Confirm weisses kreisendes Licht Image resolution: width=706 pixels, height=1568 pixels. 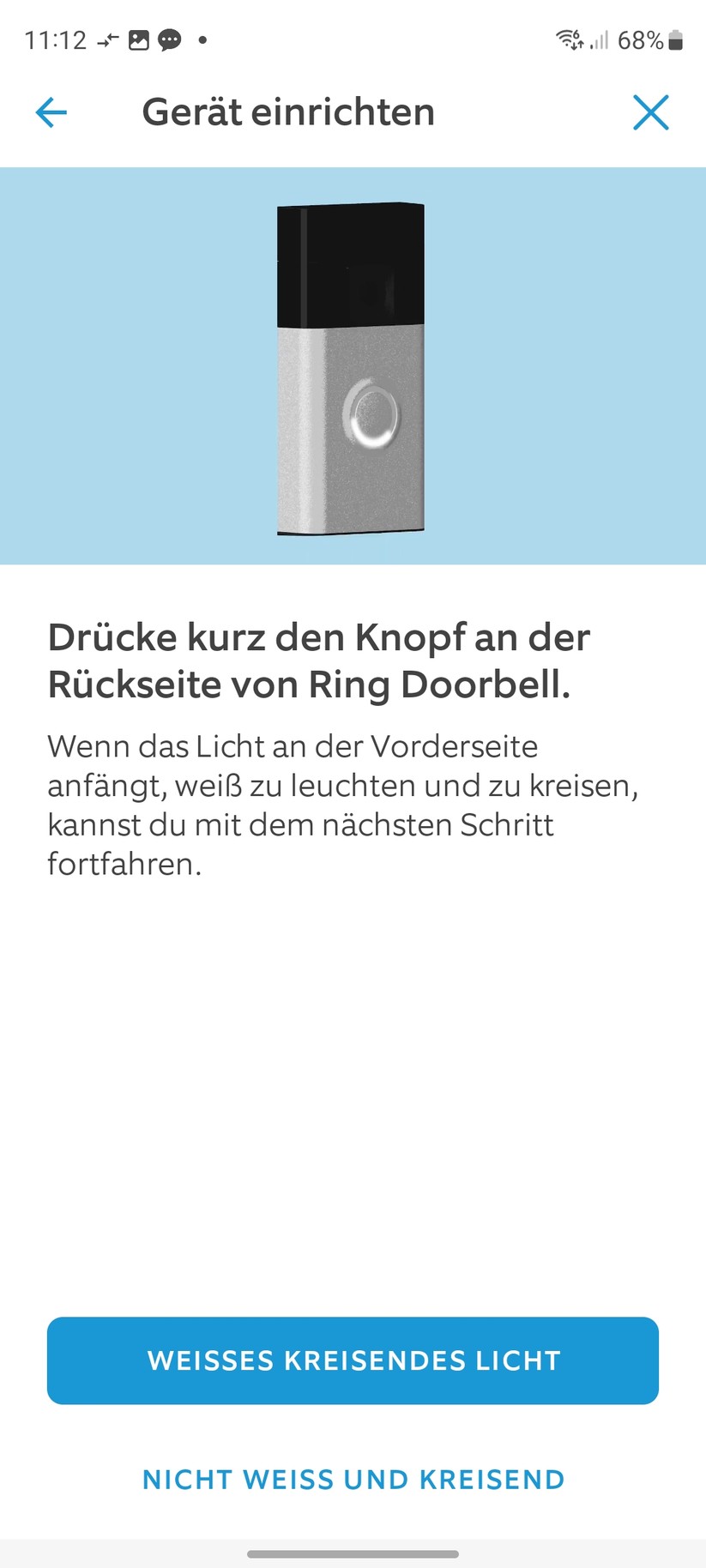pos(353,1360)
